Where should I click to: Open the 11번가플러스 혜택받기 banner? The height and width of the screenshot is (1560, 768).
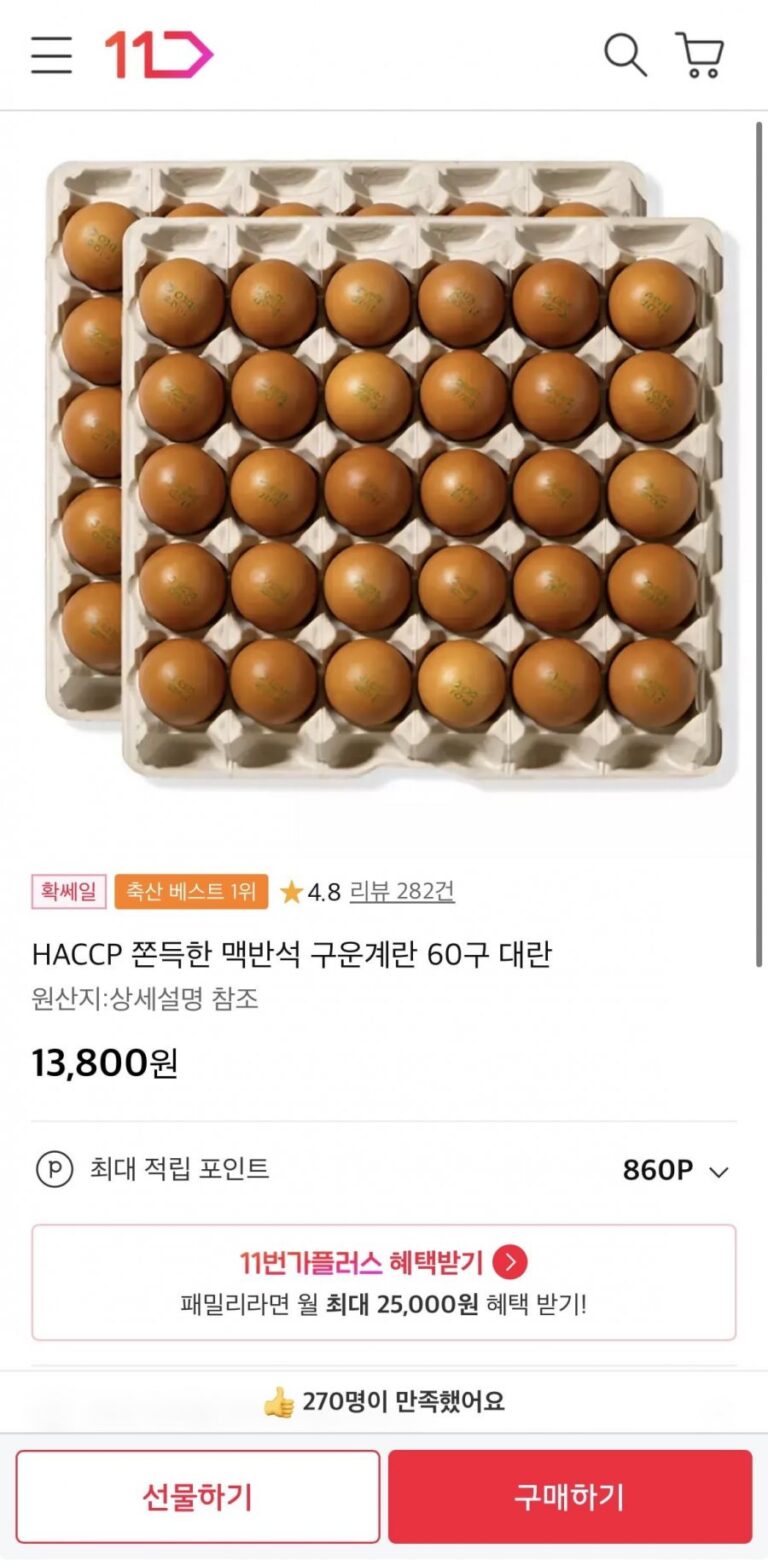coord(384,1281)
